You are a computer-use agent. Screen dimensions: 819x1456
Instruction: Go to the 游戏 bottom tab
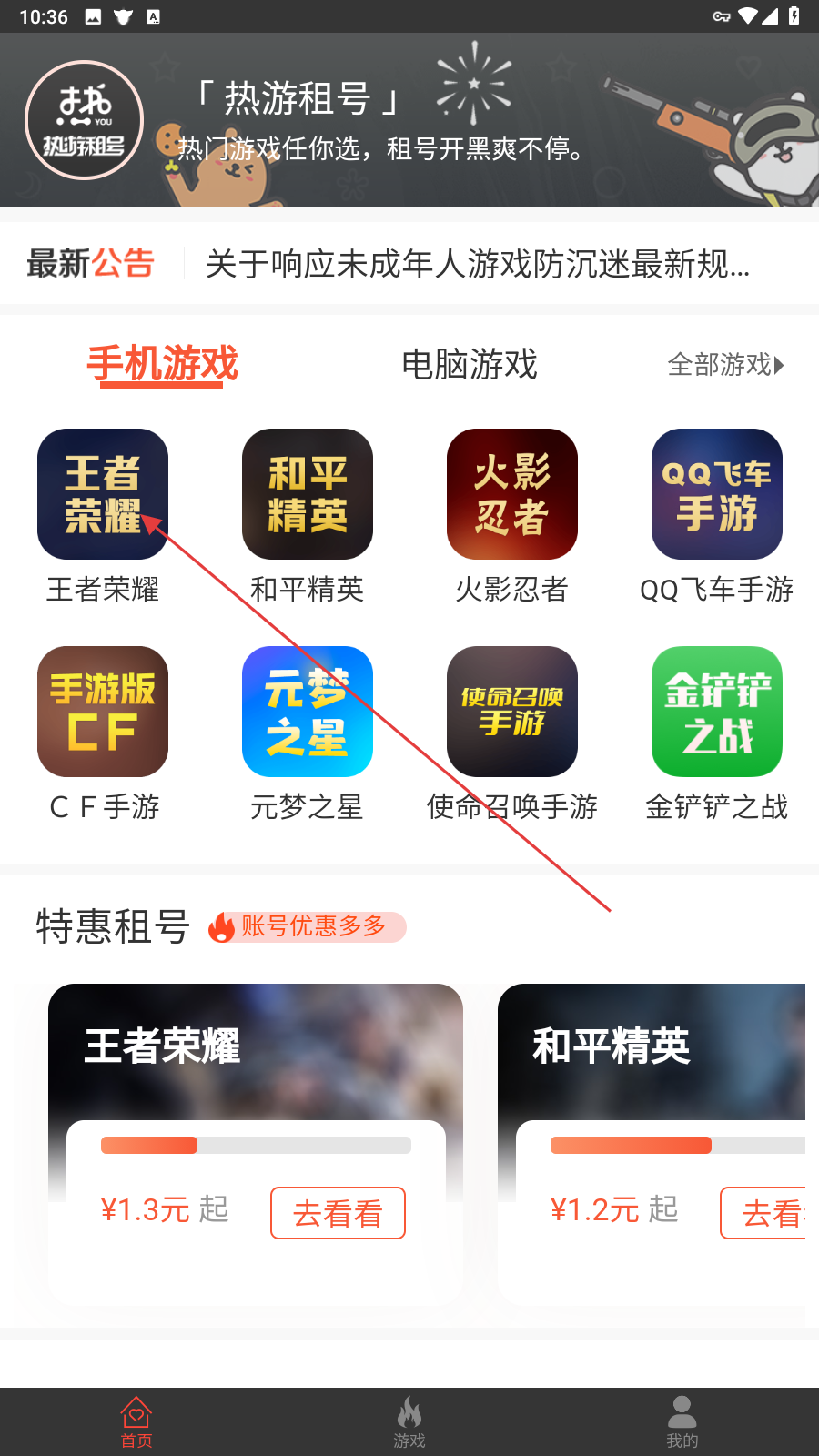click(x=409, y=1421)
